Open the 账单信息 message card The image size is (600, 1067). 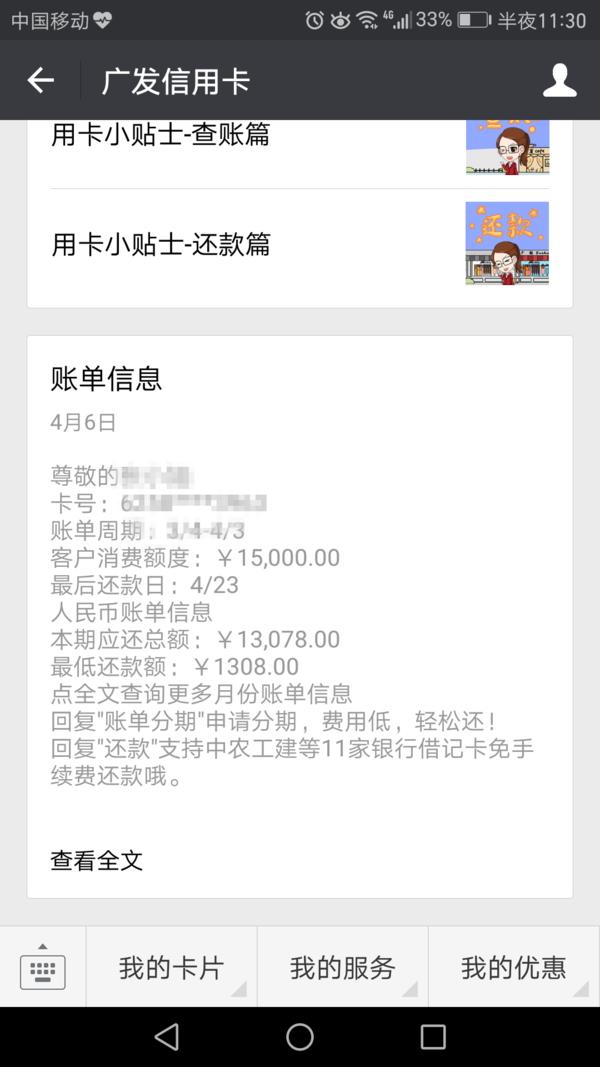pyautogui.click(x=300, y=617)
